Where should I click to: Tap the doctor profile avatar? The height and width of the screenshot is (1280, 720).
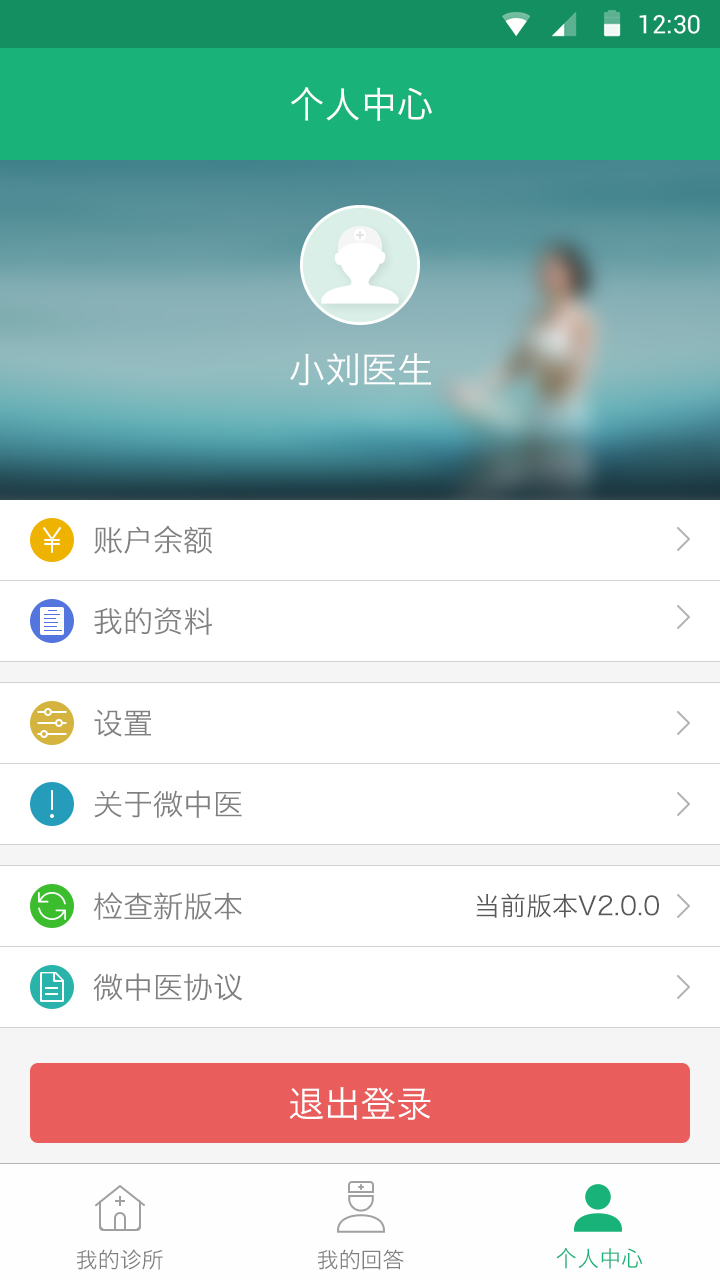click(360, 265)
